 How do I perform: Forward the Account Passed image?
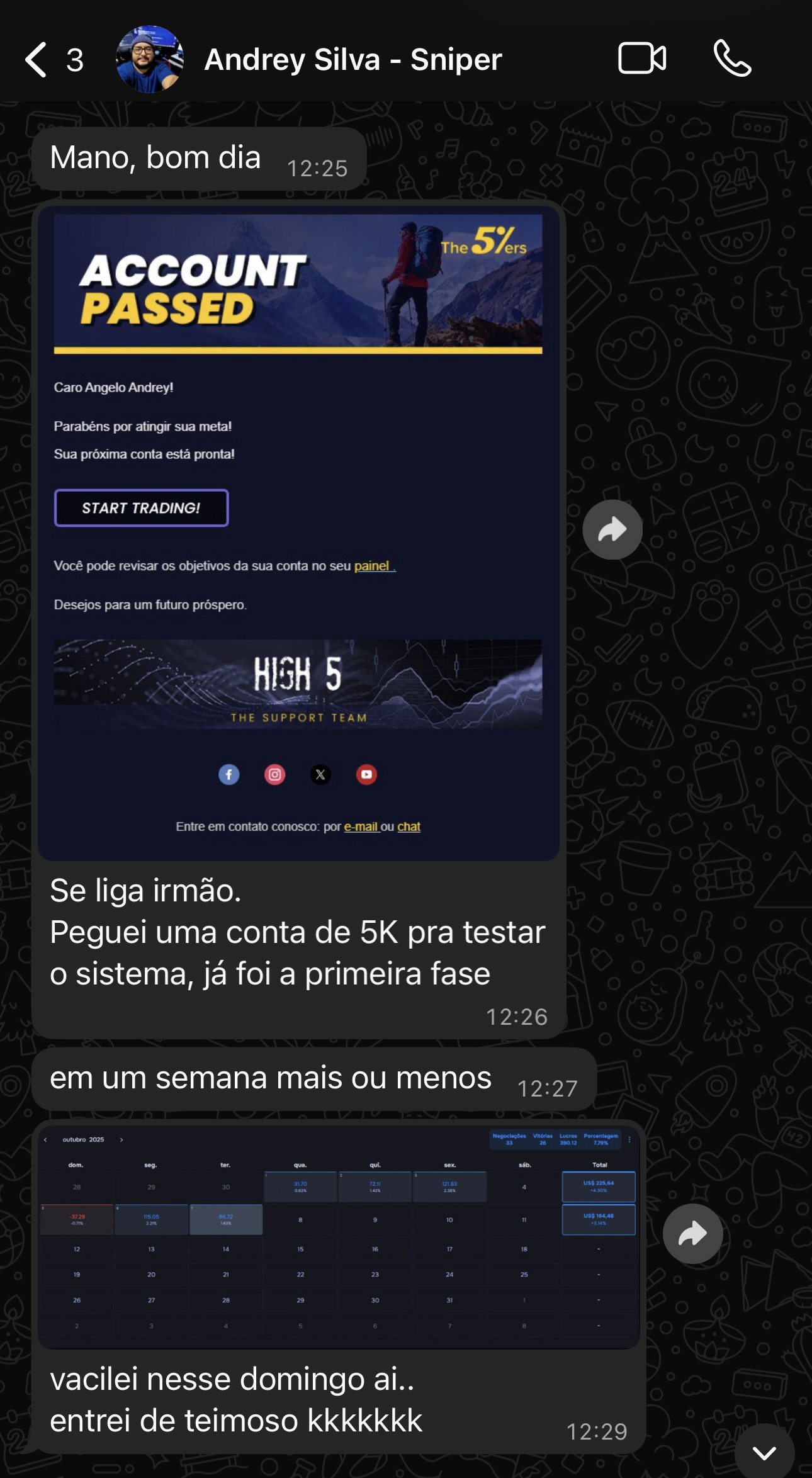(x=612, y=530)
